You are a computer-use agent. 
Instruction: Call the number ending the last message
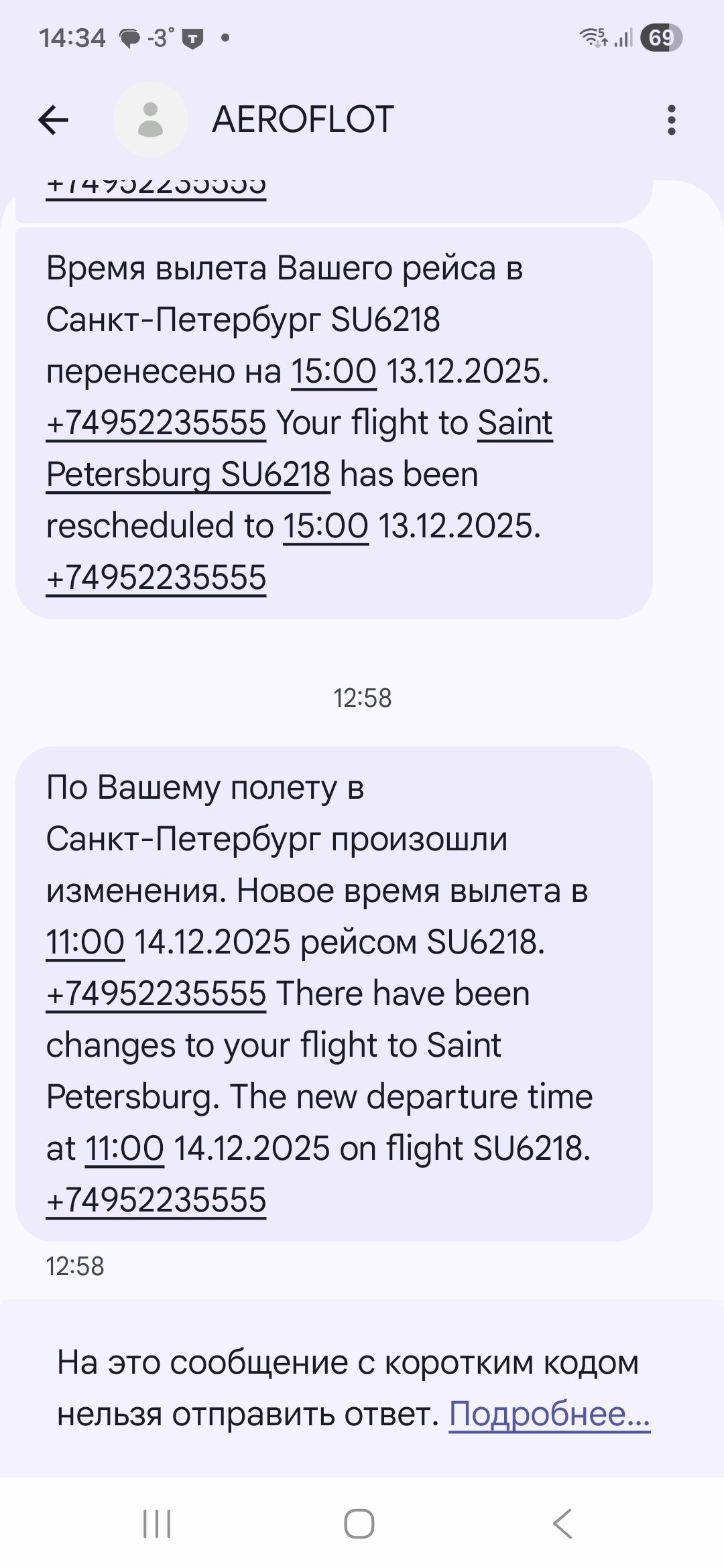click(x=156, y=1200)
